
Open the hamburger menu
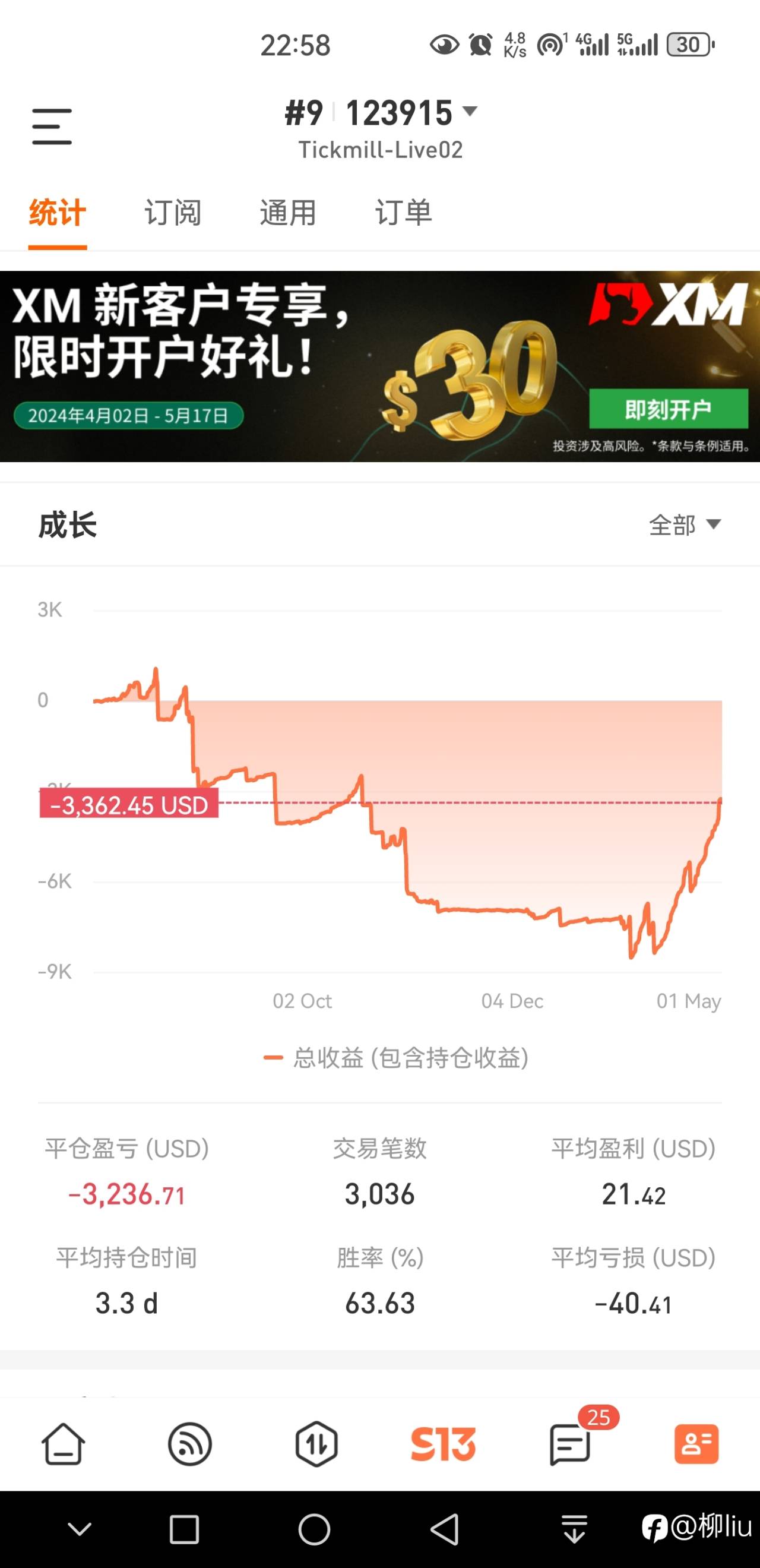coord(51,127)
